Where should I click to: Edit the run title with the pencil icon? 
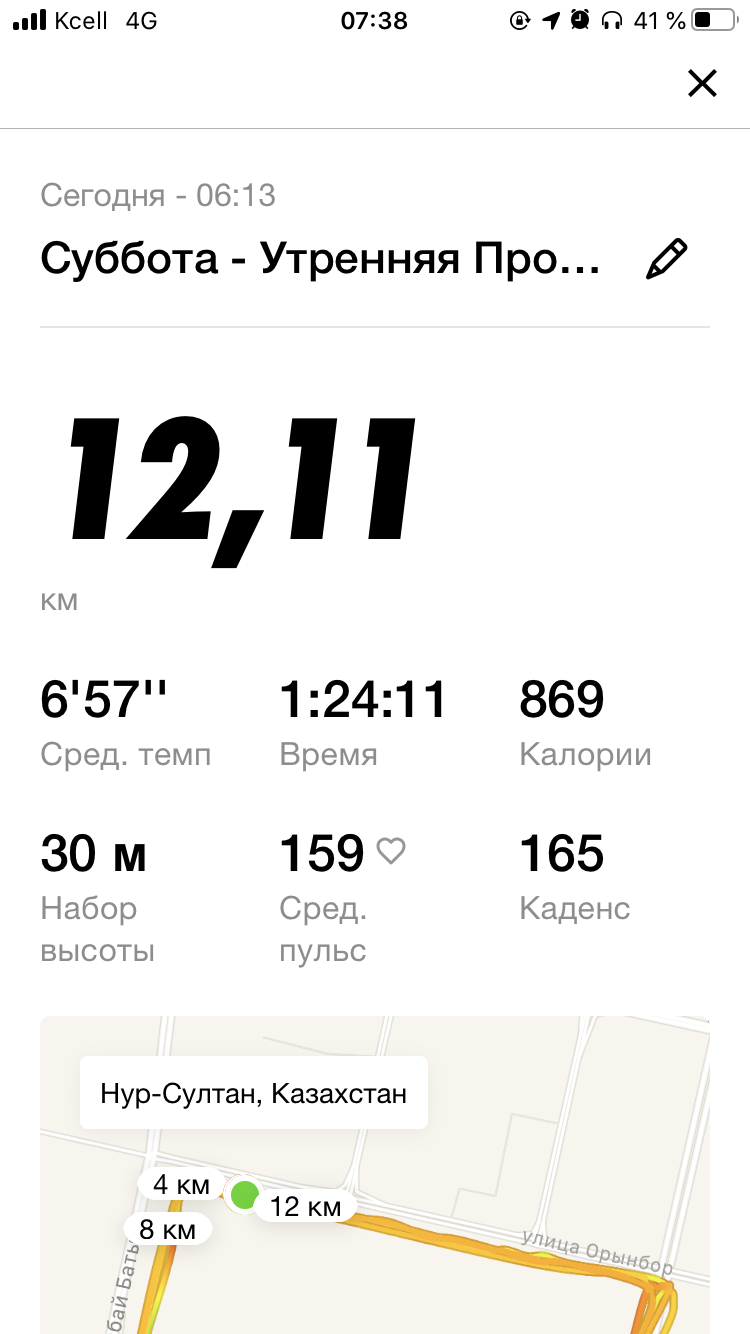666,259
